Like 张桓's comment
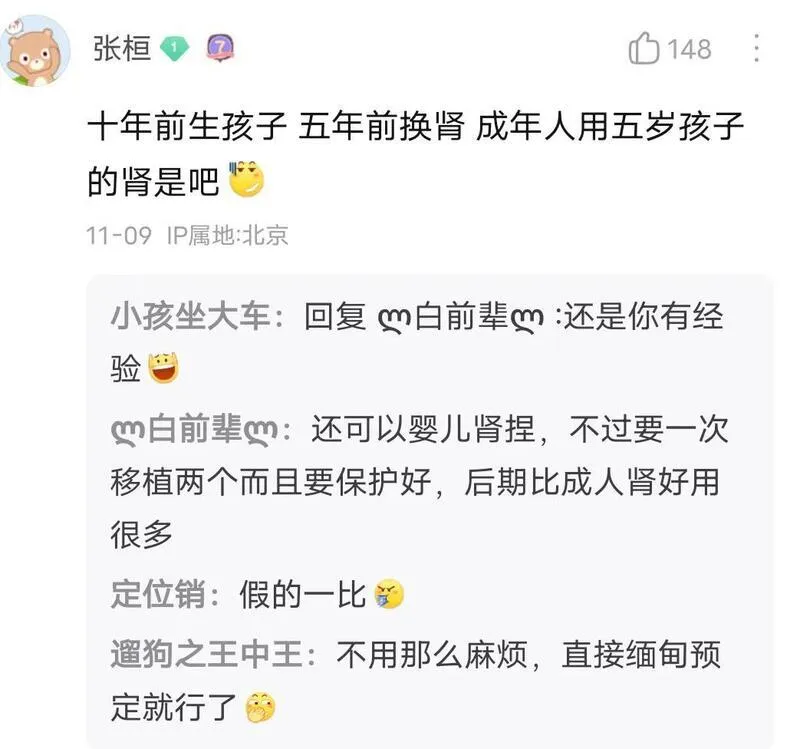This screenshot has height=749, width=800. 645,48
